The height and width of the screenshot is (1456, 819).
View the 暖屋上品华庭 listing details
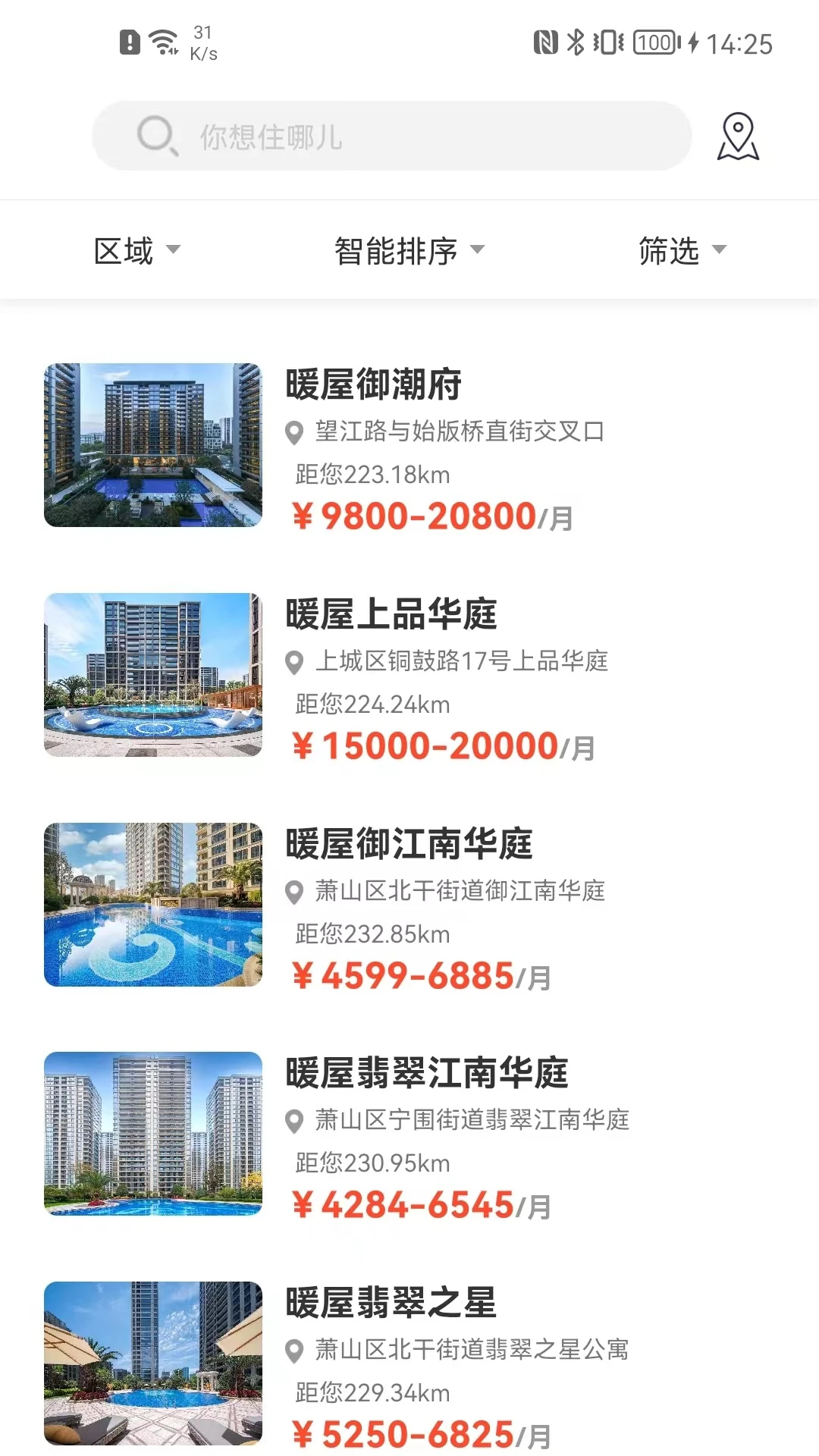(409, 675)
